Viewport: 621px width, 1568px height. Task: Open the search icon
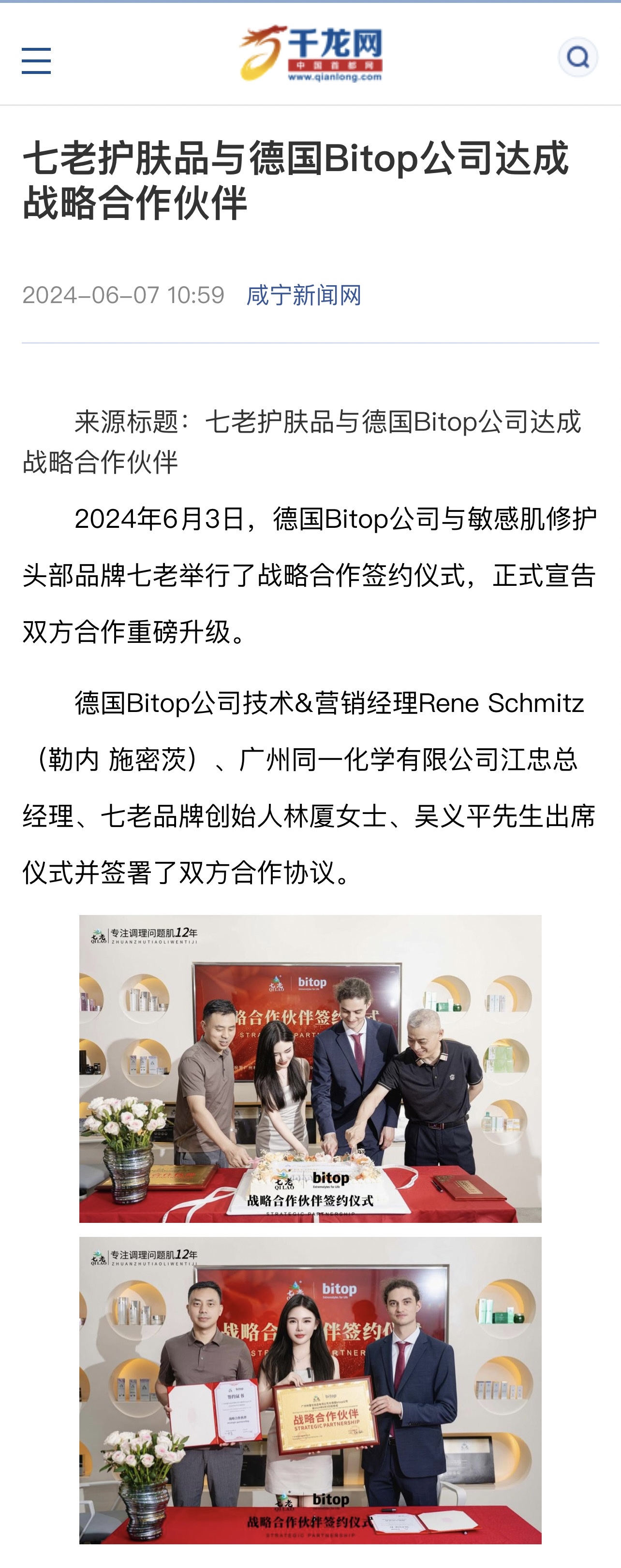point(577,57)
